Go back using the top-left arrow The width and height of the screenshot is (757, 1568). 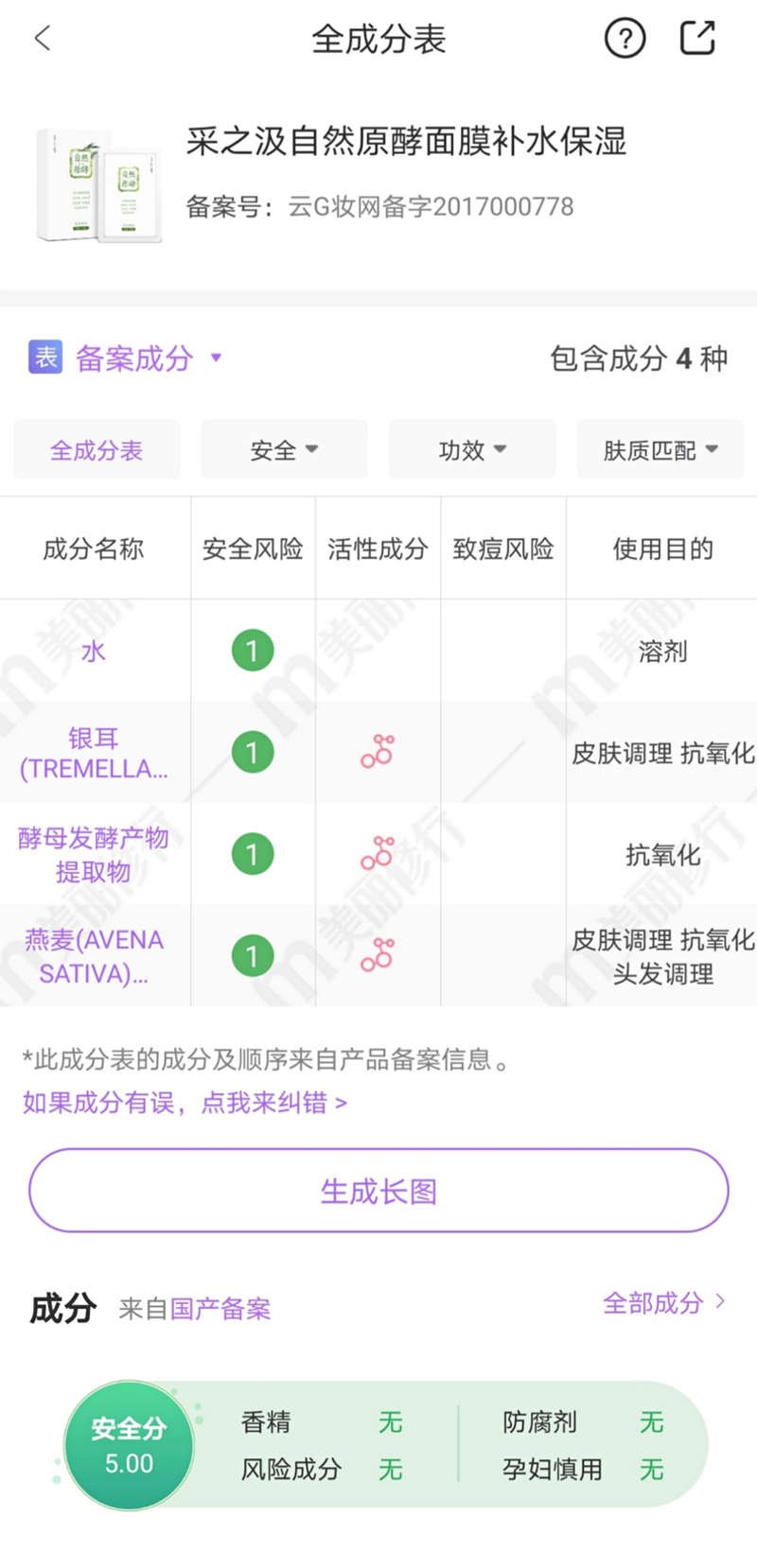click(x=43, y=39)
